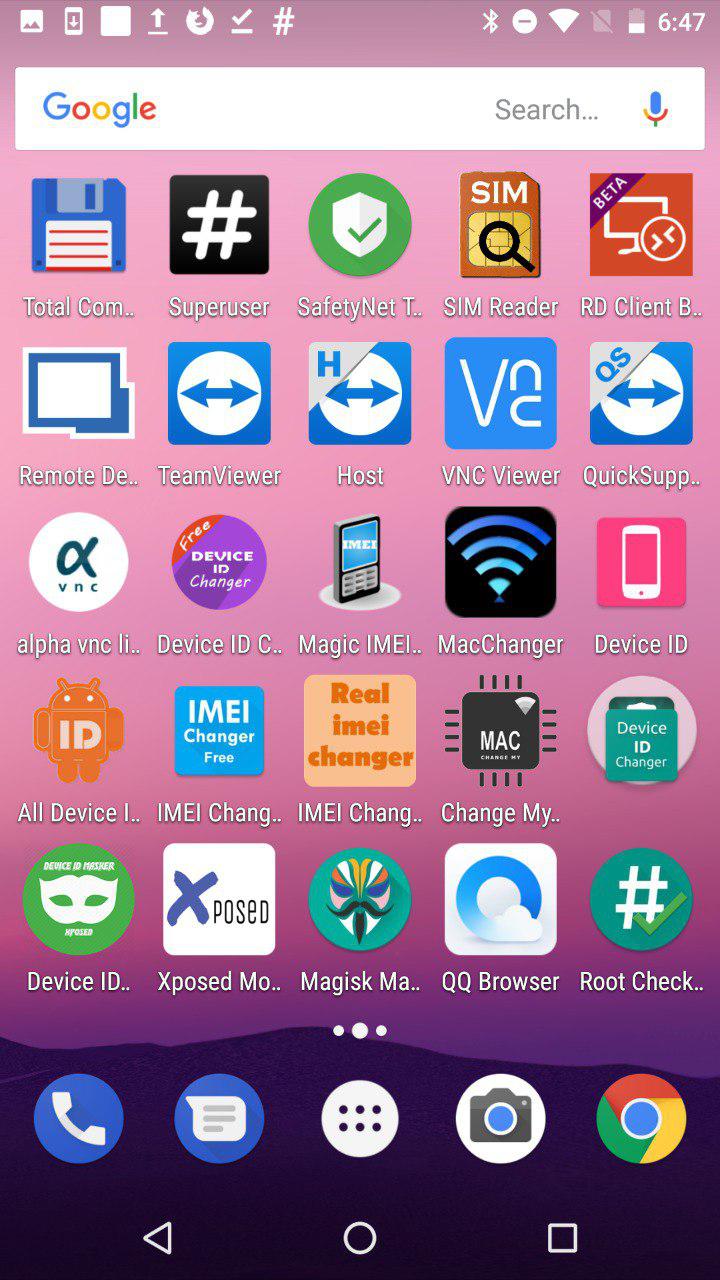Open SafetyNet Test app
The height and width of the screenshot is (1280, 720).
[x=360, y=226]
